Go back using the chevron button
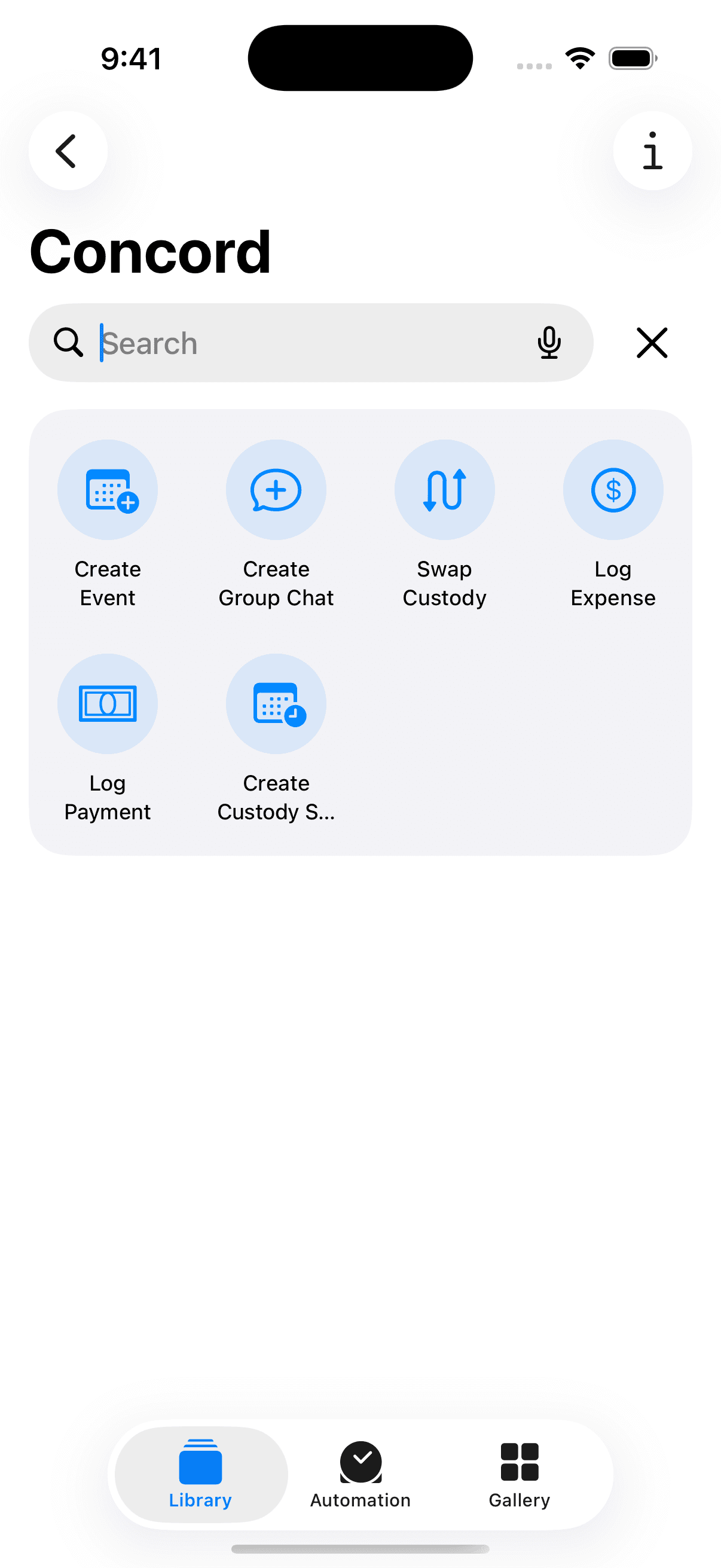The height and width of the screenshot is (1568, 721). 68,151
